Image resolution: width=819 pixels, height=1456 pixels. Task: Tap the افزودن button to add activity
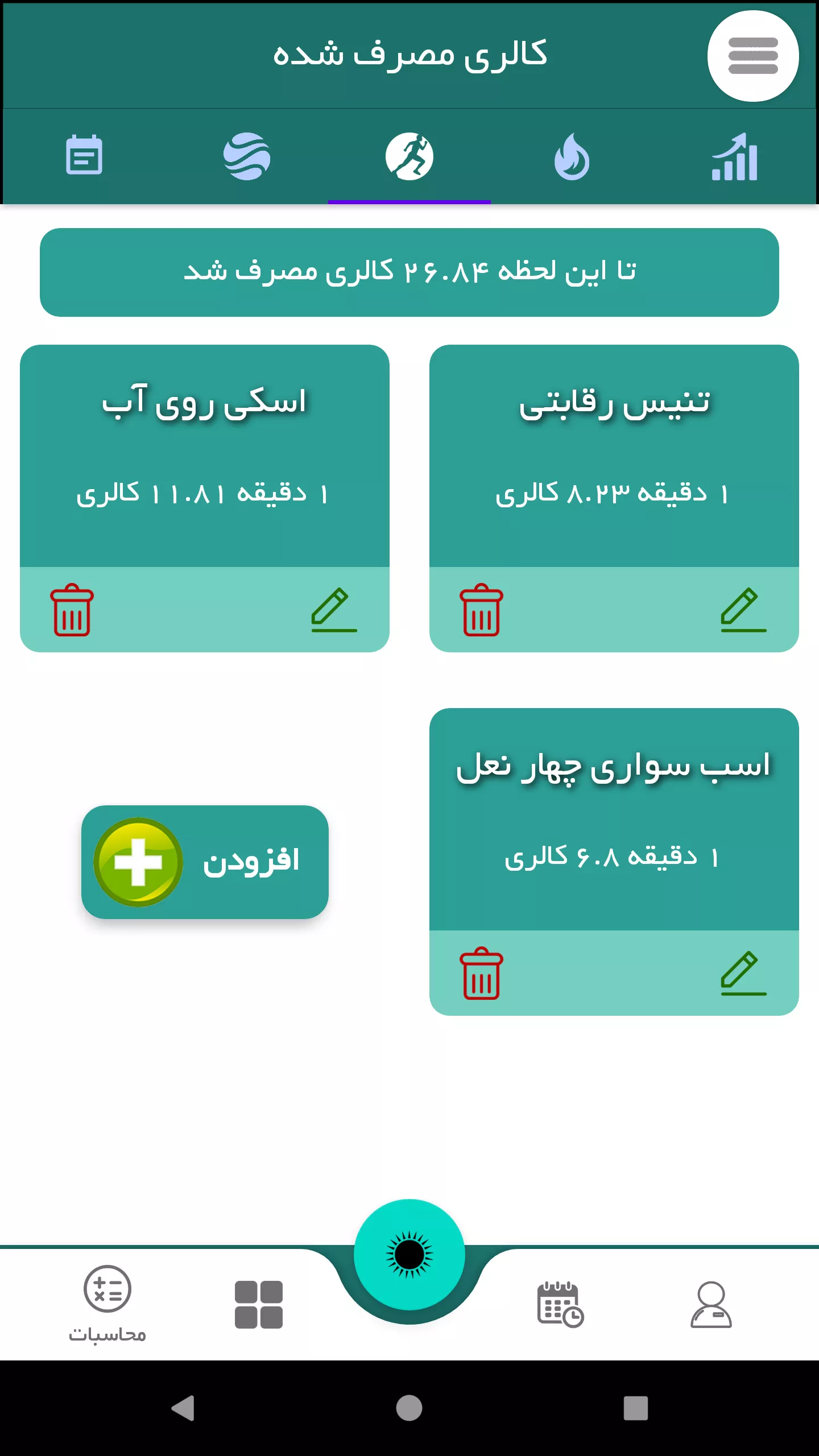[205, 862]
